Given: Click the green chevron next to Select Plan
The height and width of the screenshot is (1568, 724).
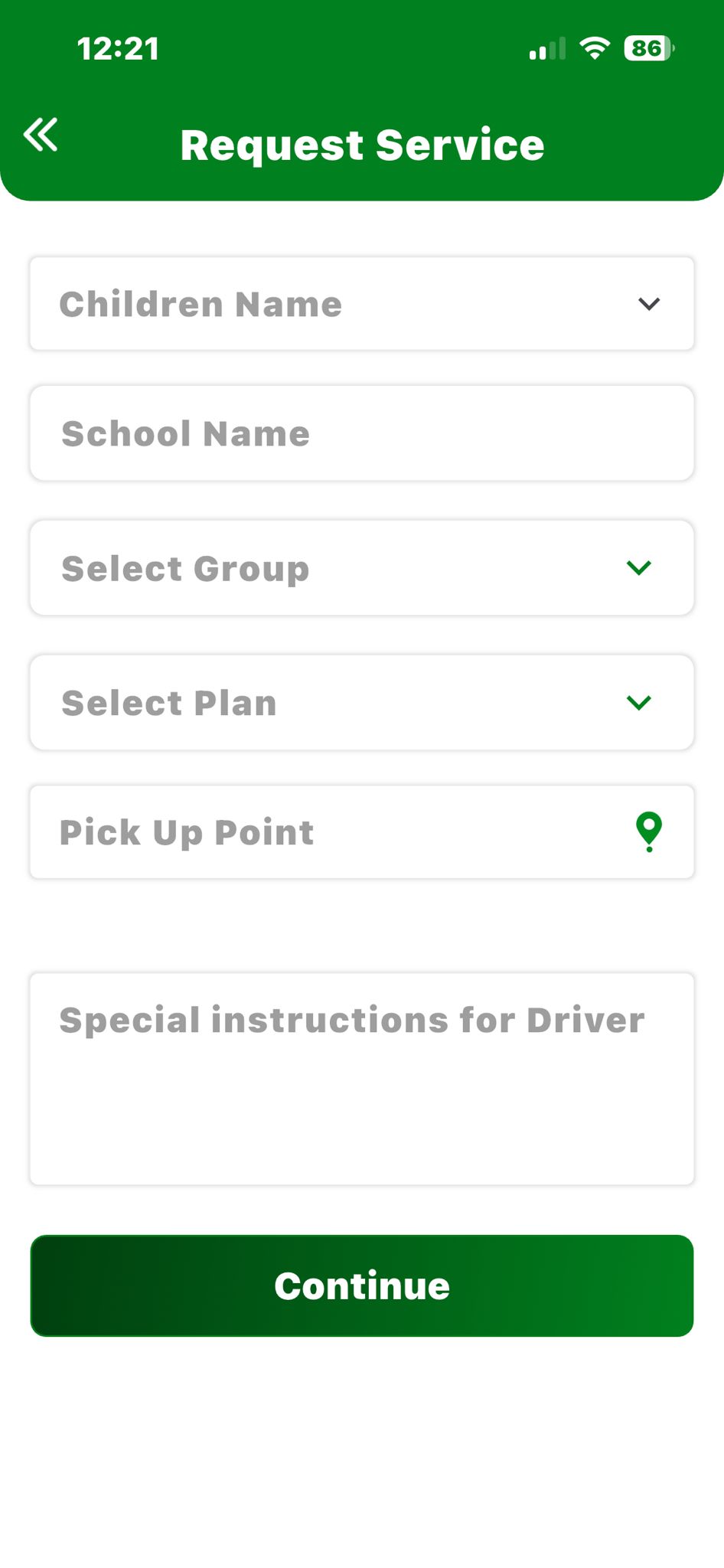Looking at the screenshot, I should coord(638,703).
